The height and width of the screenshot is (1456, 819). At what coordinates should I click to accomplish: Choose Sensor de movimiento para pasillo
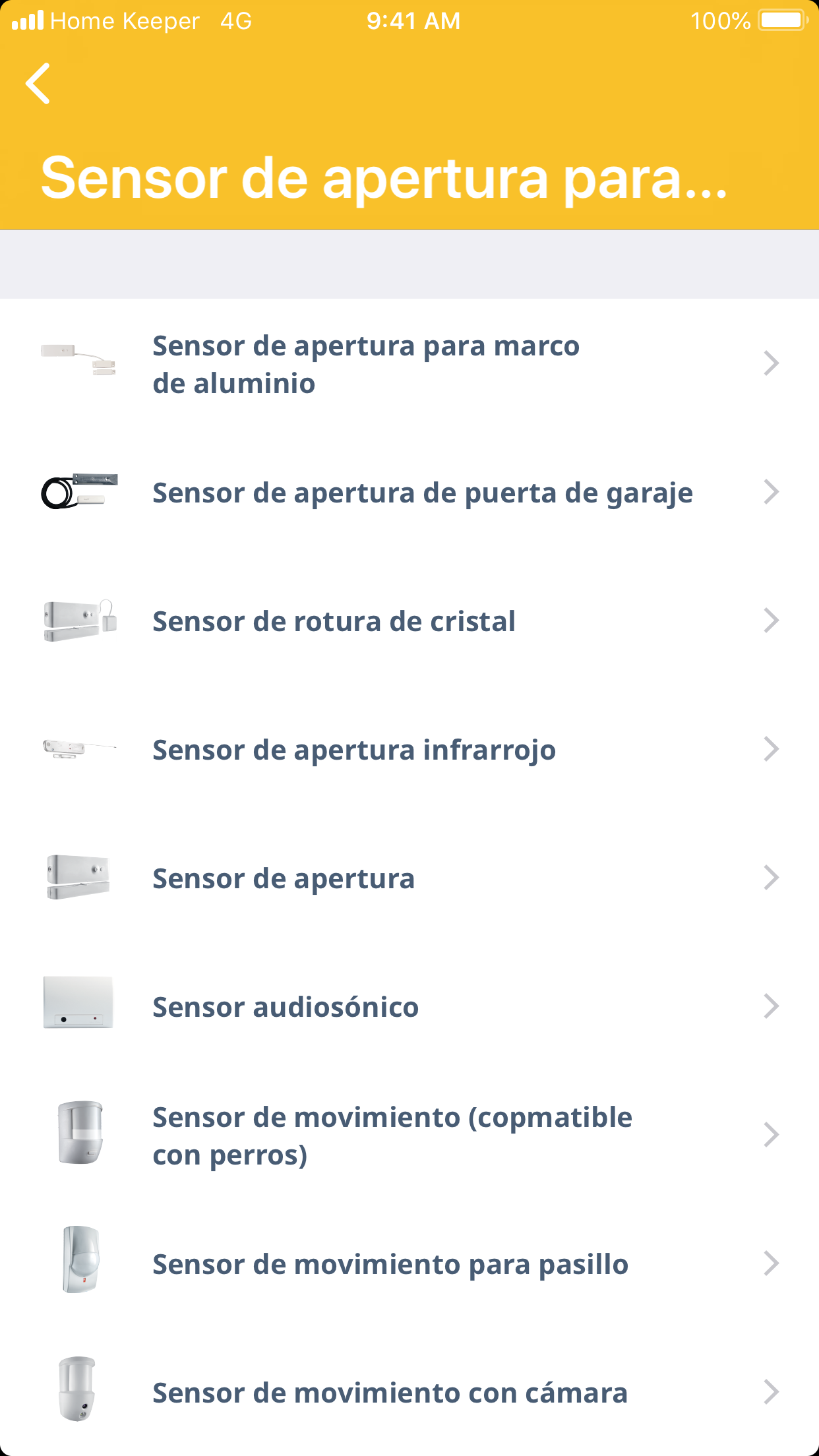click(409, 1264)
